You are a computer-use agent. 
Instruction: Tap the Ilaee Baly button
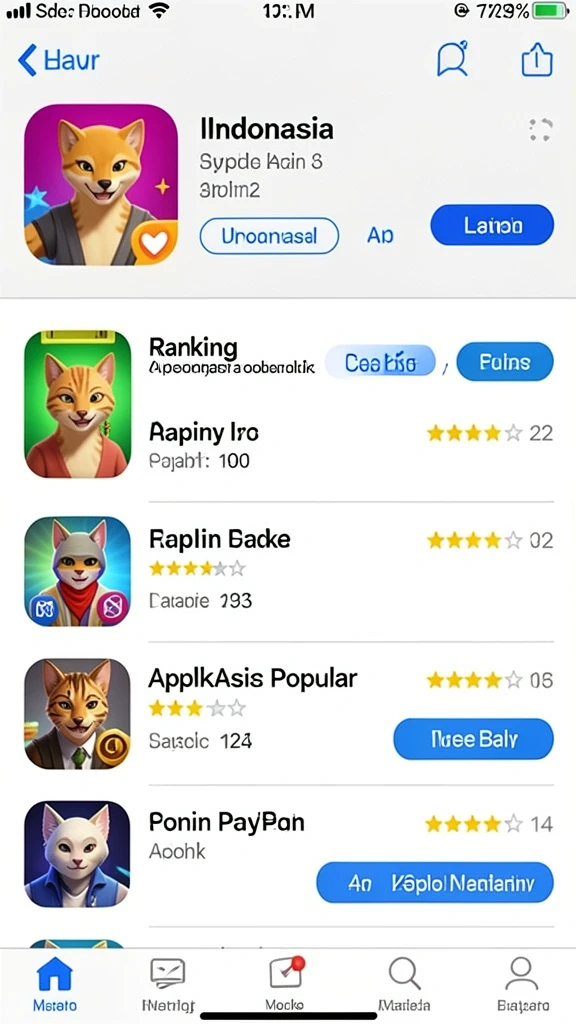473,739
